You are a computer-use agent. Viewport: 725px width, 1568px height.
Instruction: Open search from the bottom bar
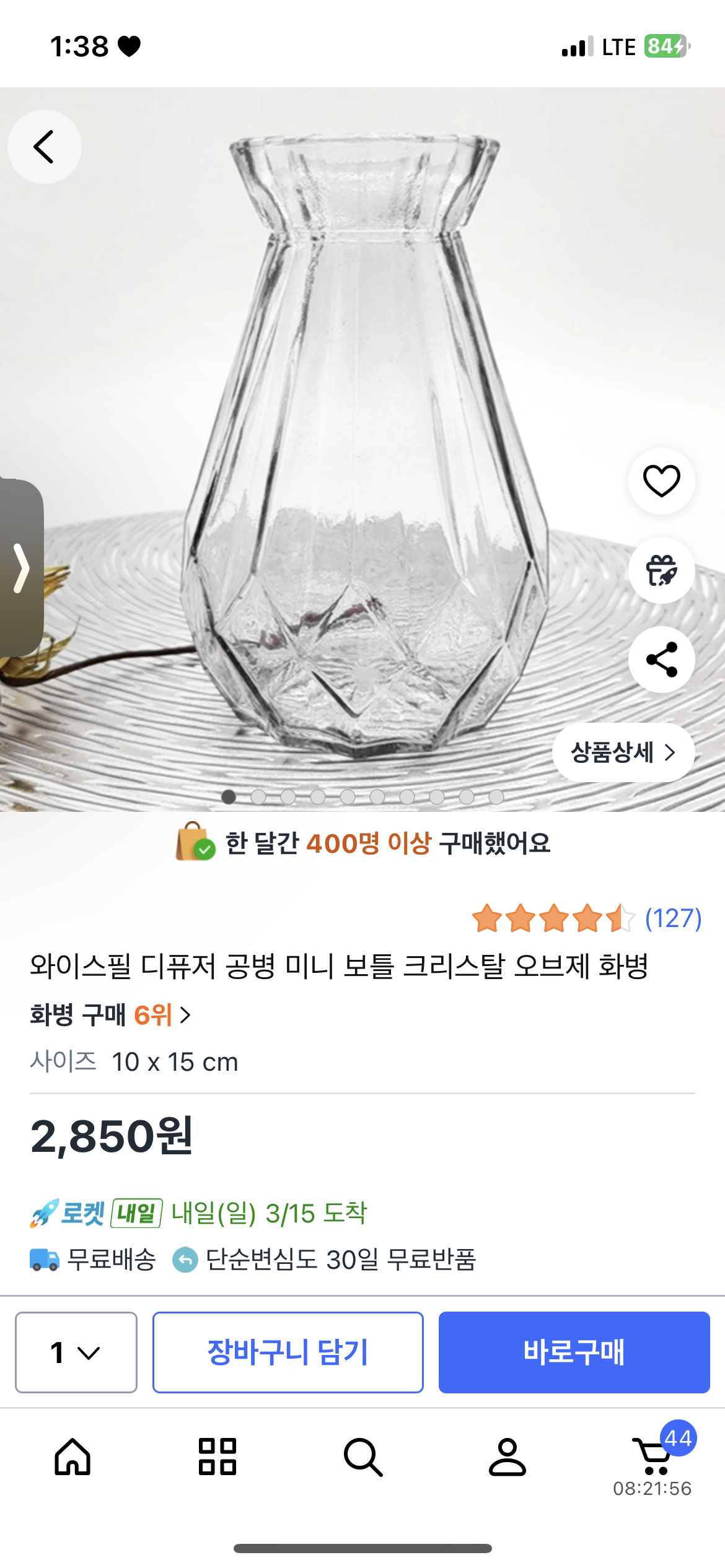363,1457
